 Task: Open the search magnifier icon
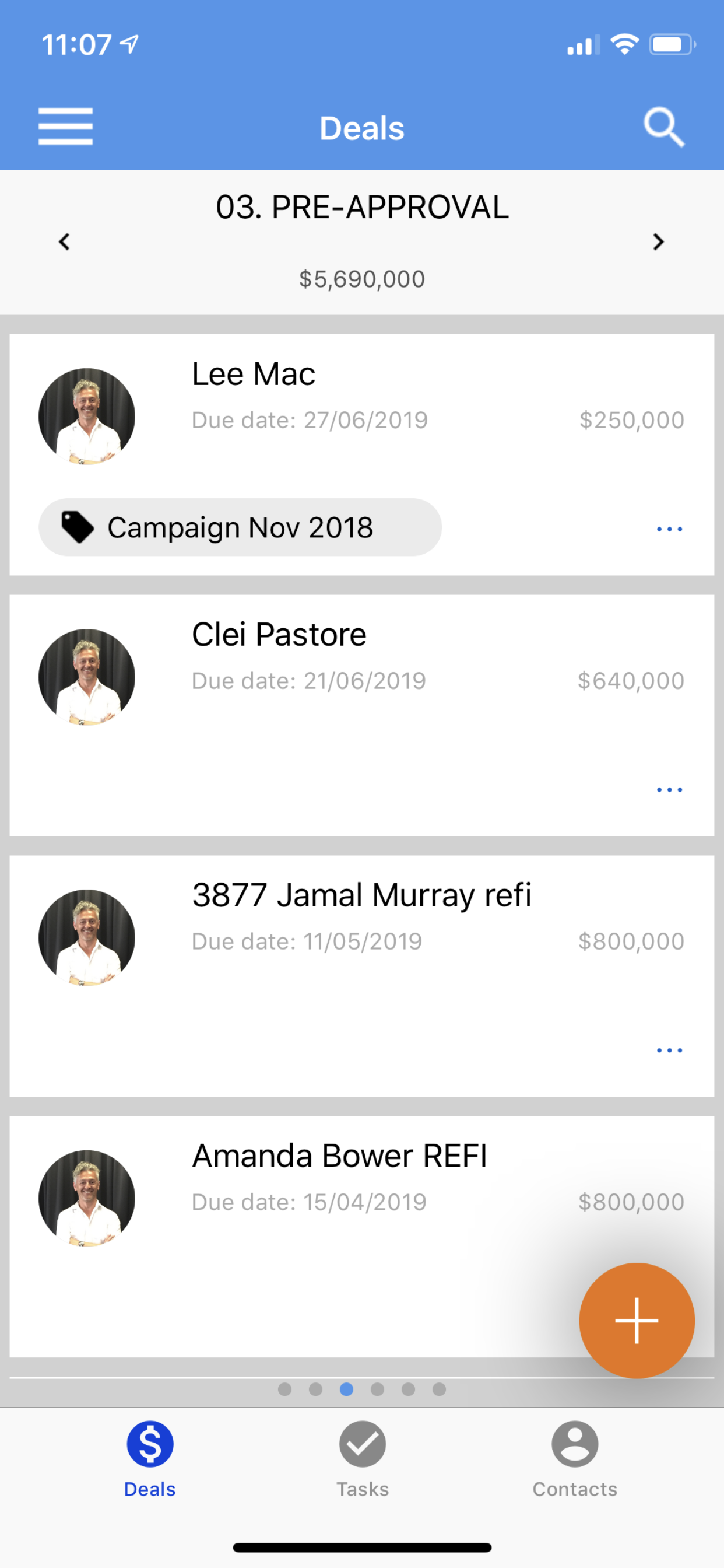(x=664, y=127)
